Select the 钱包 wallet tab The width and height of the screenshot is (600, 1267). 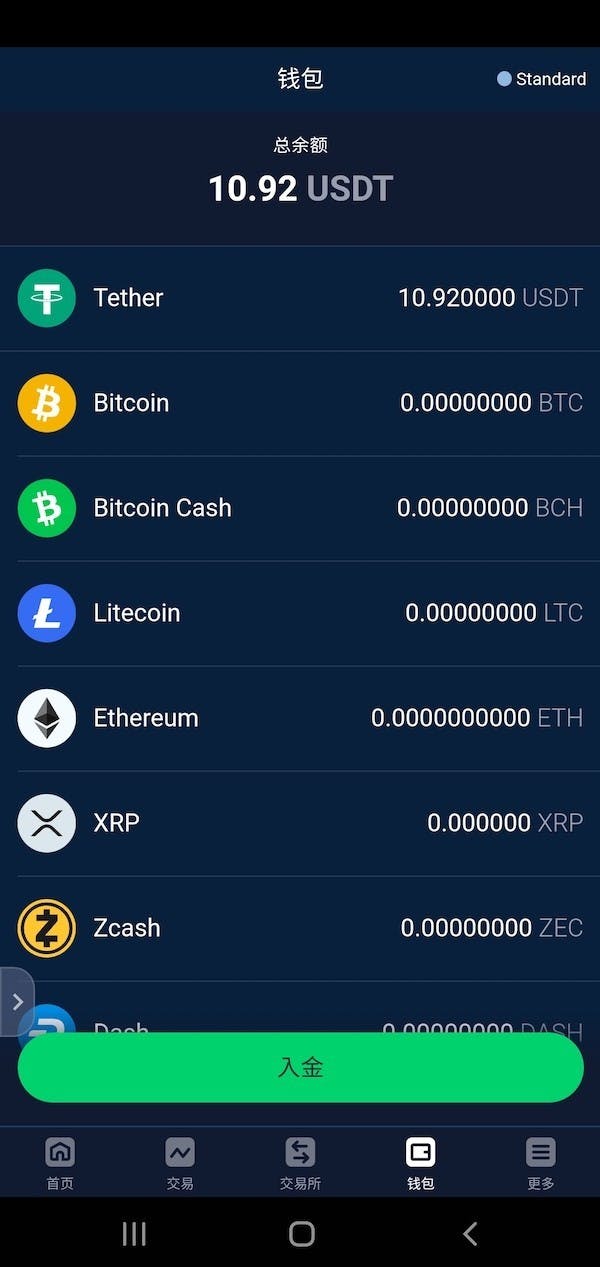420,1163
